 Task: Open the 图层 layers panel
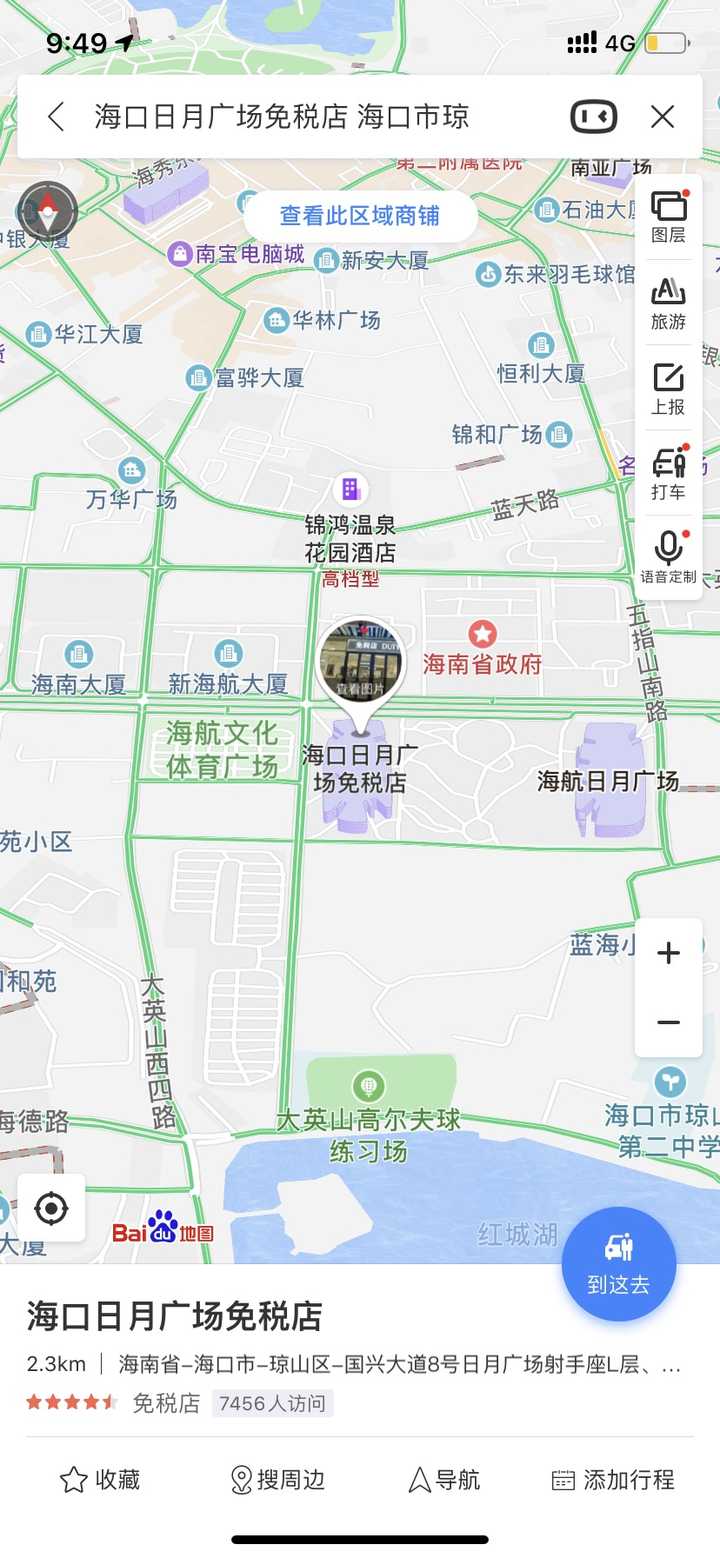point(668,217)
